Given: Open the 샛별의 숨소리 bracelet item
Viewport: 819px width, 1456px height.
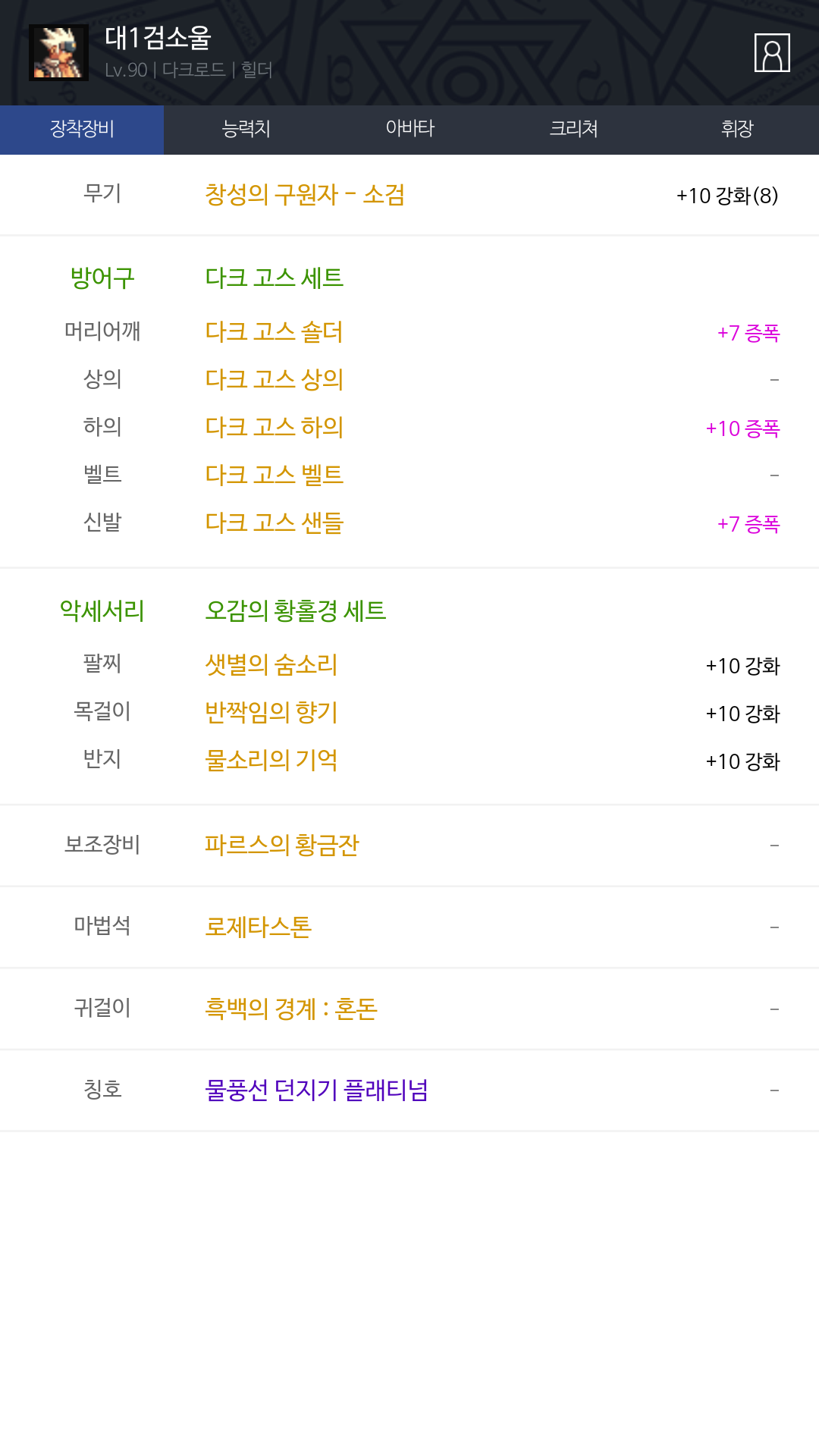Looking at the screenshot, I should (271, 664).
